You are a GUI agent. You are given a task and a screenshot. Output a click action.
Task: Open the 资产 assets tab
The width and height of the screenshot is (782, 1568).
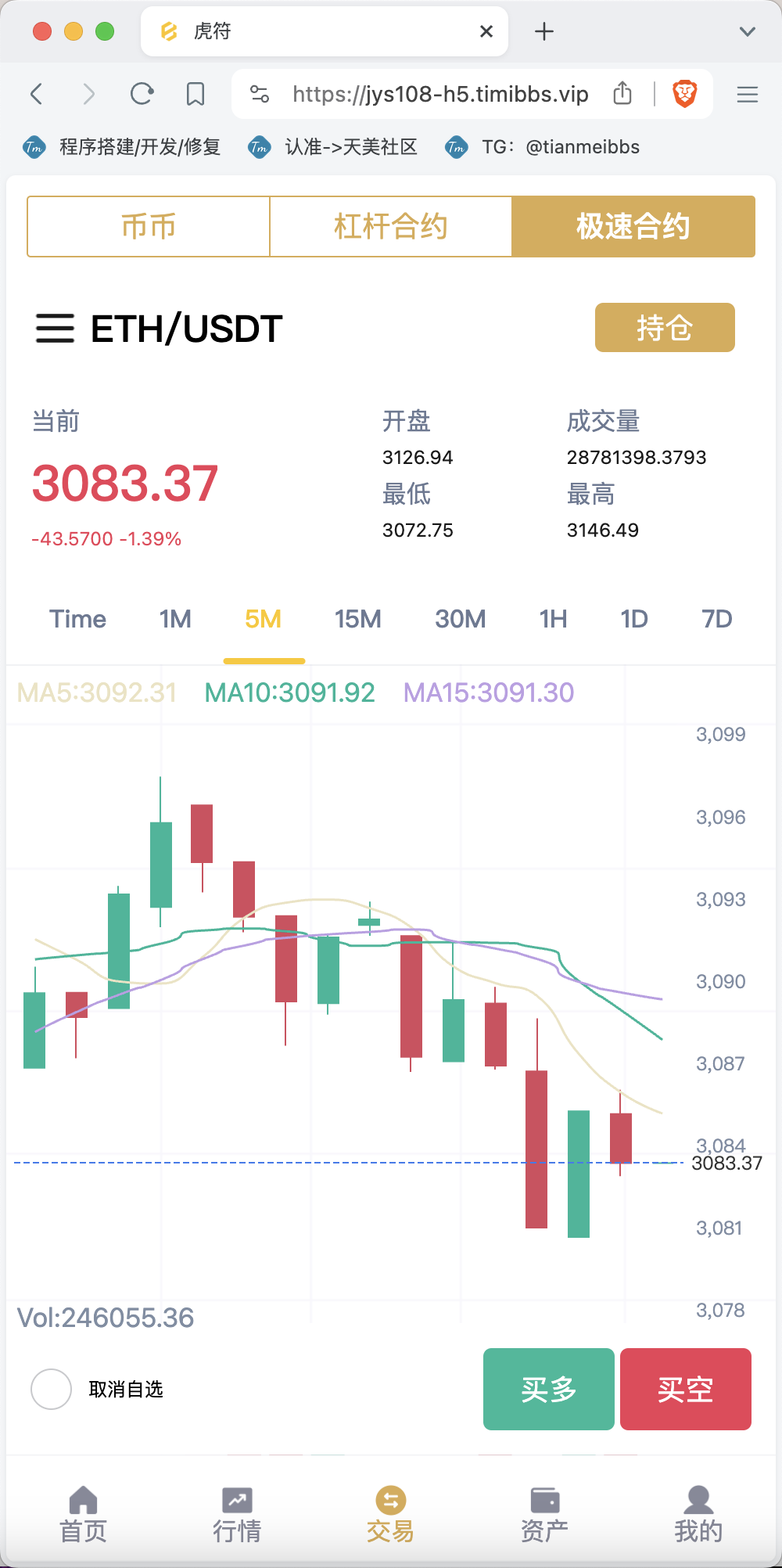pyautogui.click(x=544, y=1515)
